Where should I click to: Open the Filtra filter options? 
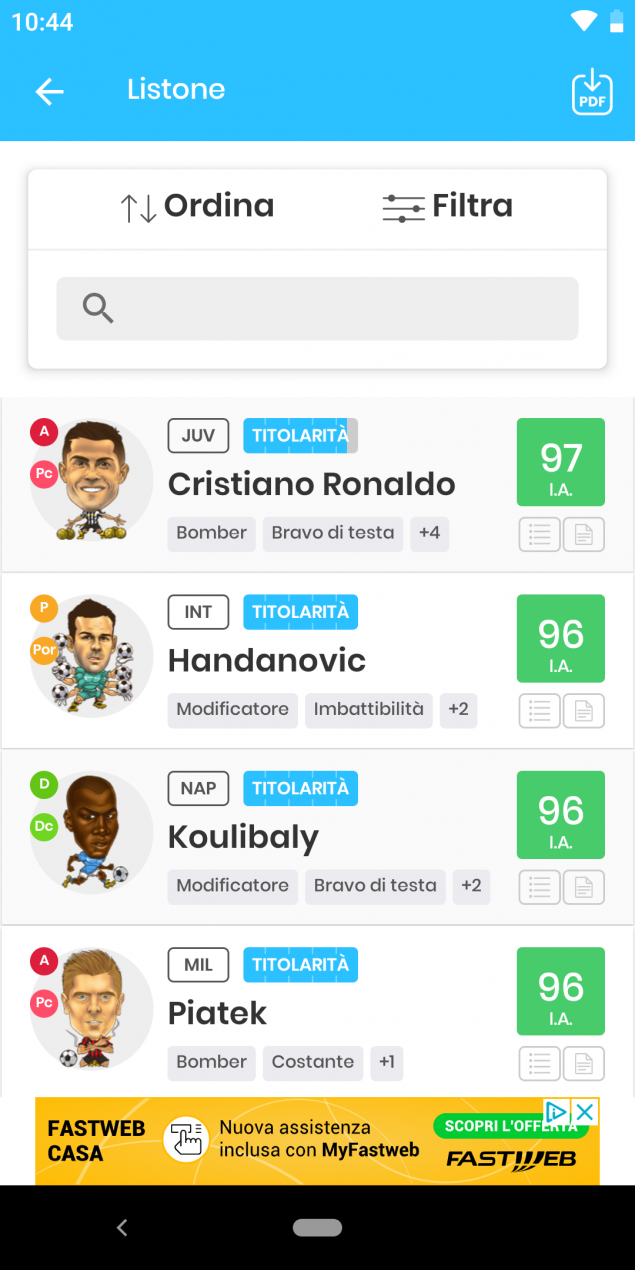[447, 206]
